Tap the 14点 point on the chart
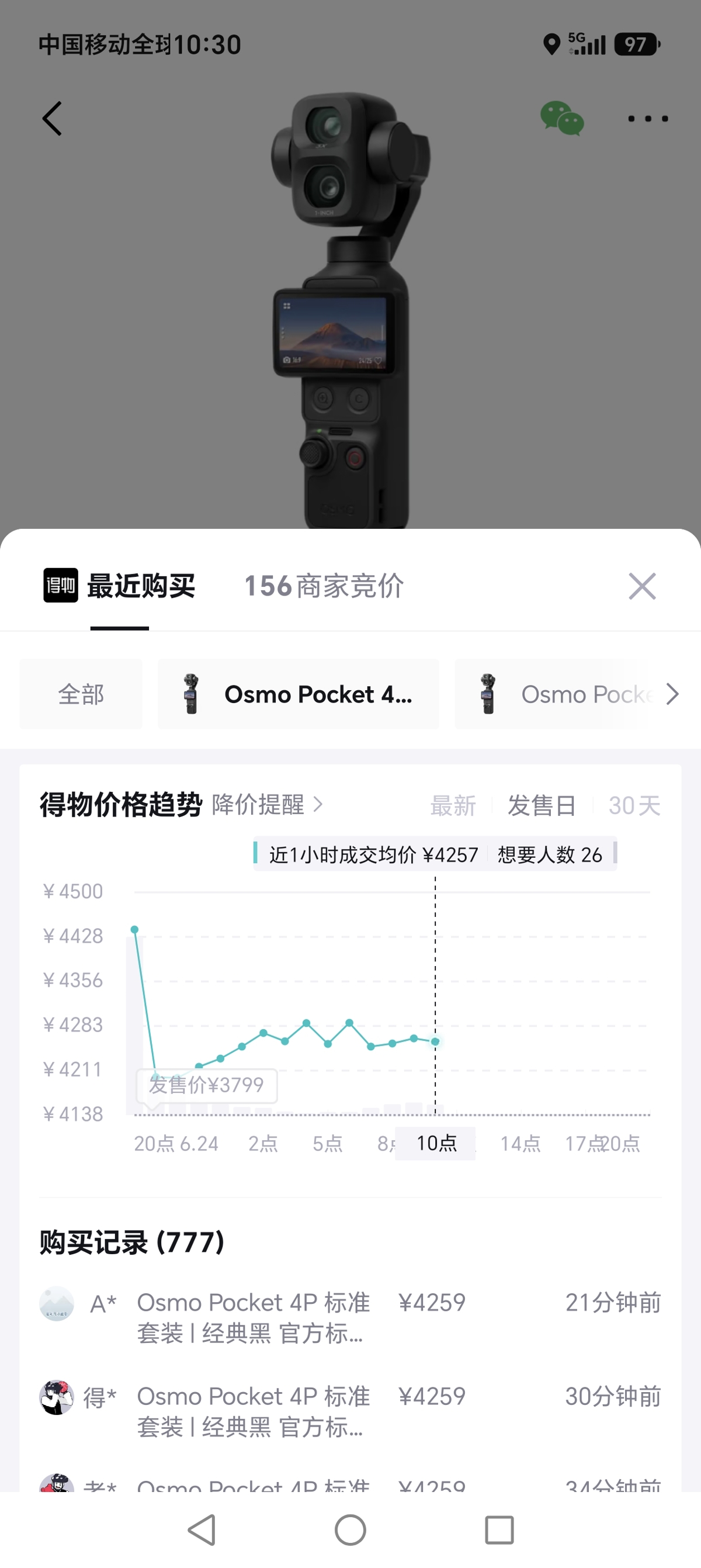Viewport: 701px width, 1568px height. click(520, 1143)
